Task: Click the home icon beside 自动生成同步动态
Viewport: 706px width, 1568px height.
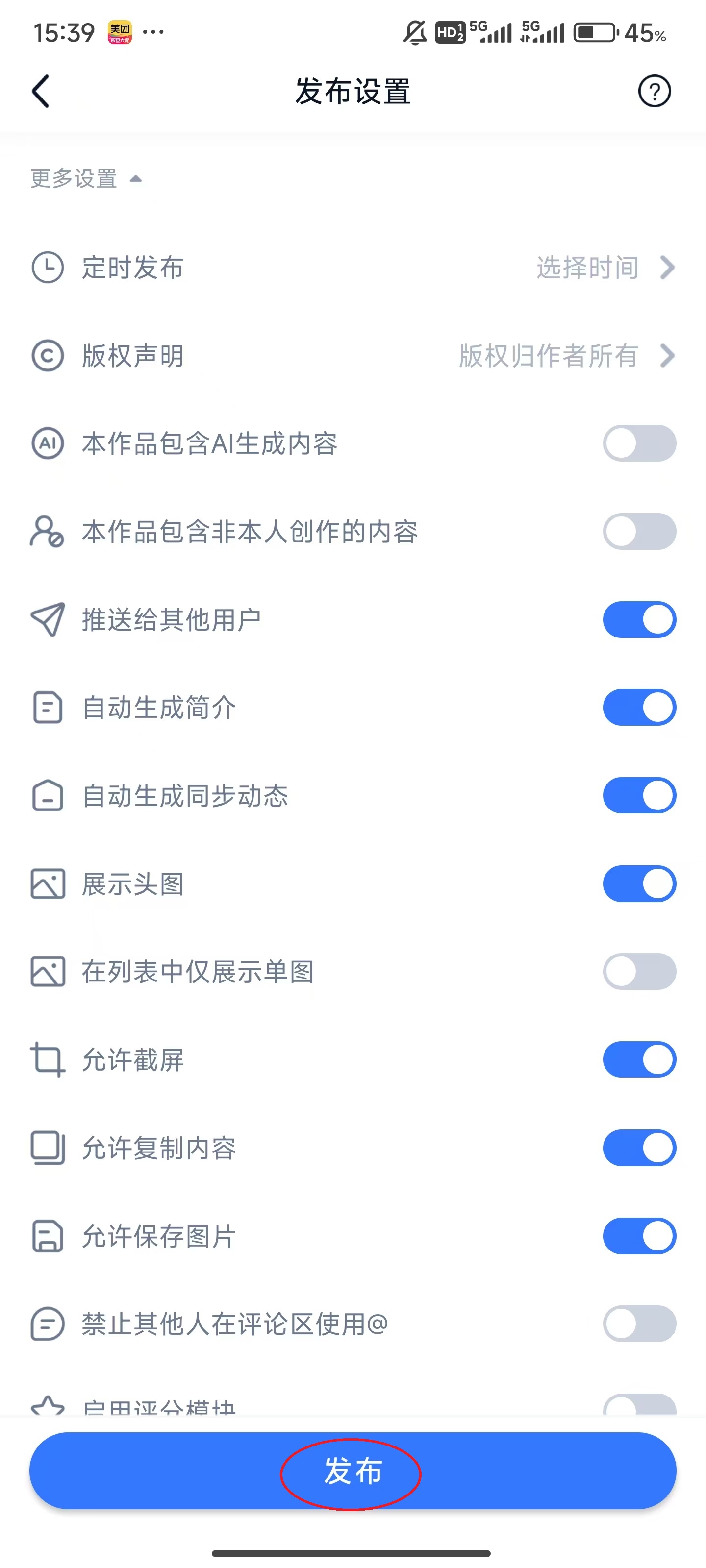Action: click(48, 795)
